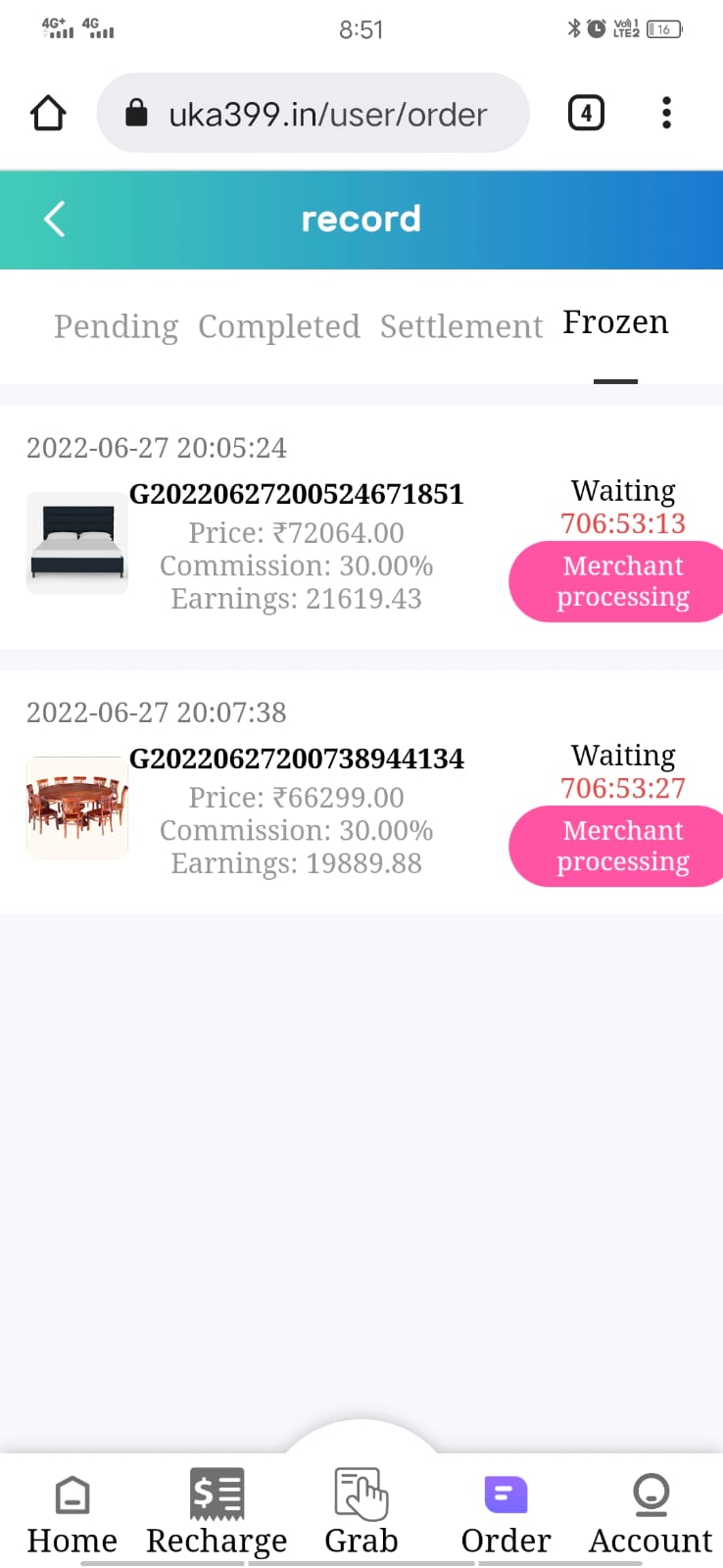
Task: Tap the uka399.in address bar
Action: click(313, 114)
